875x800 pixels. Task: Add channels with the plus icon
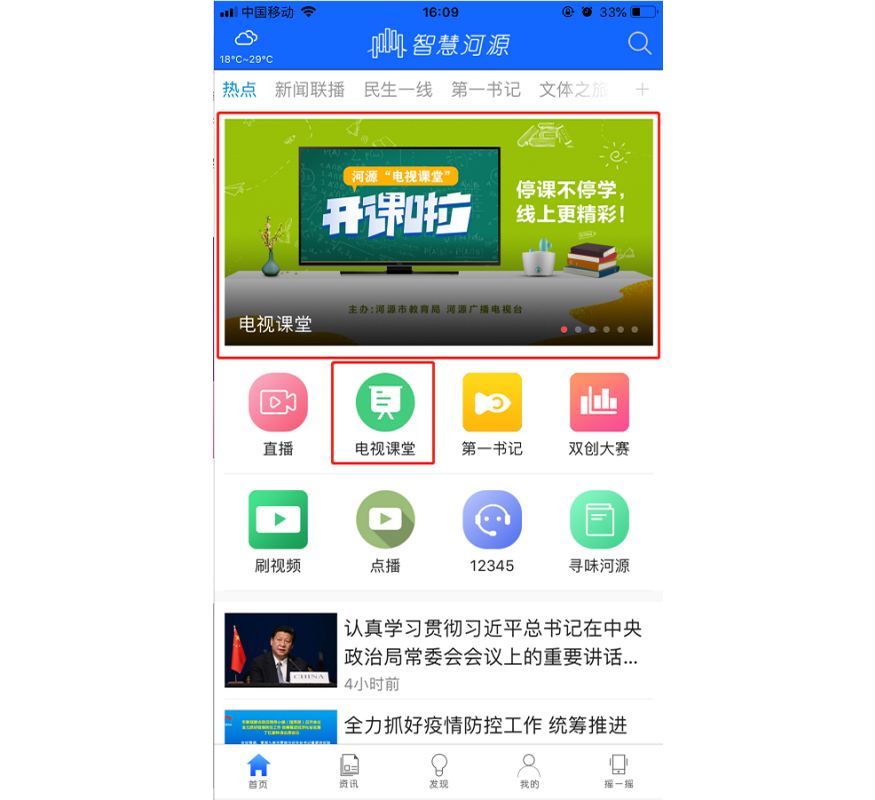(x=642, y=90)
